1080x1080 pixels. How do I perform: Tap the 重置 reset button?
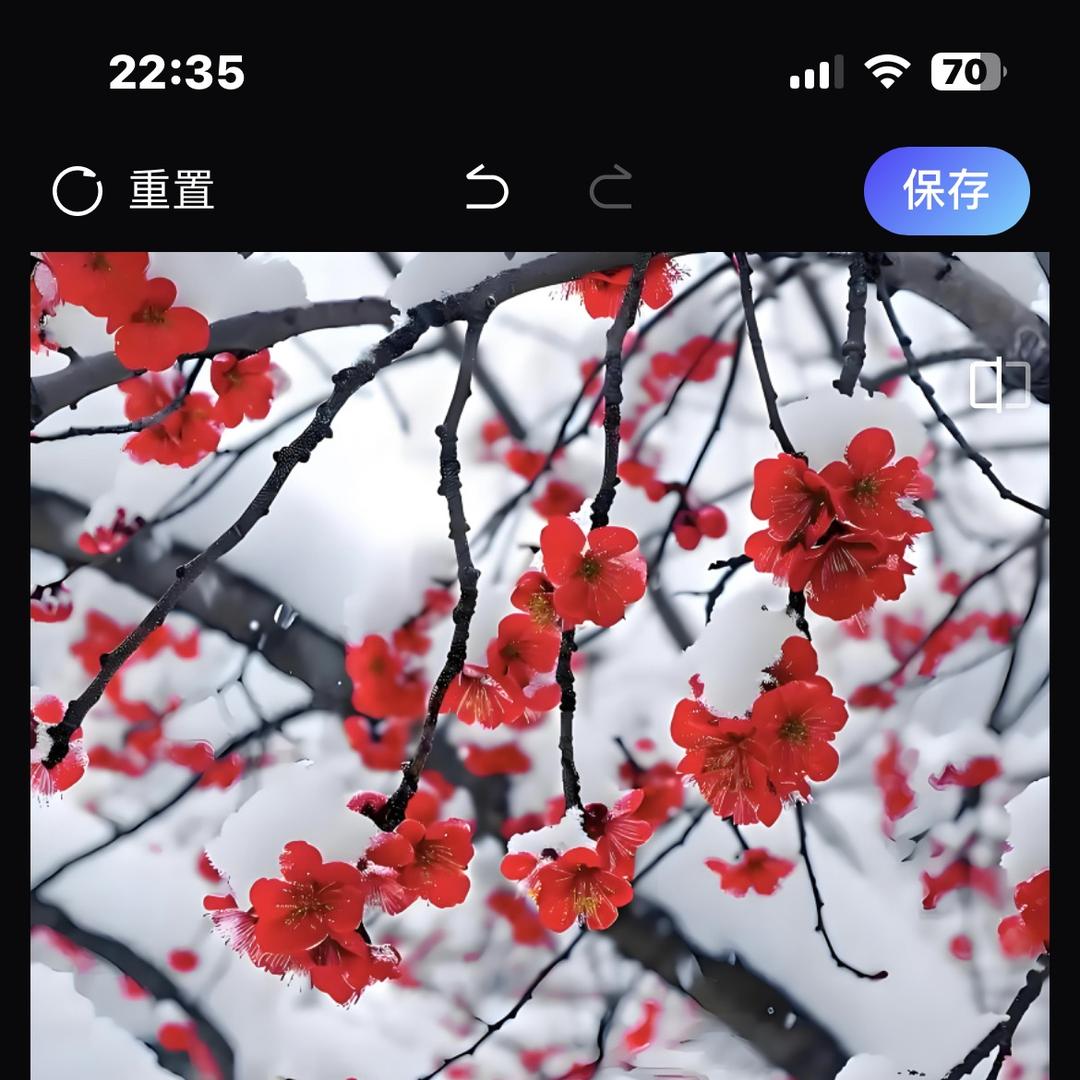tap(134, 190)
